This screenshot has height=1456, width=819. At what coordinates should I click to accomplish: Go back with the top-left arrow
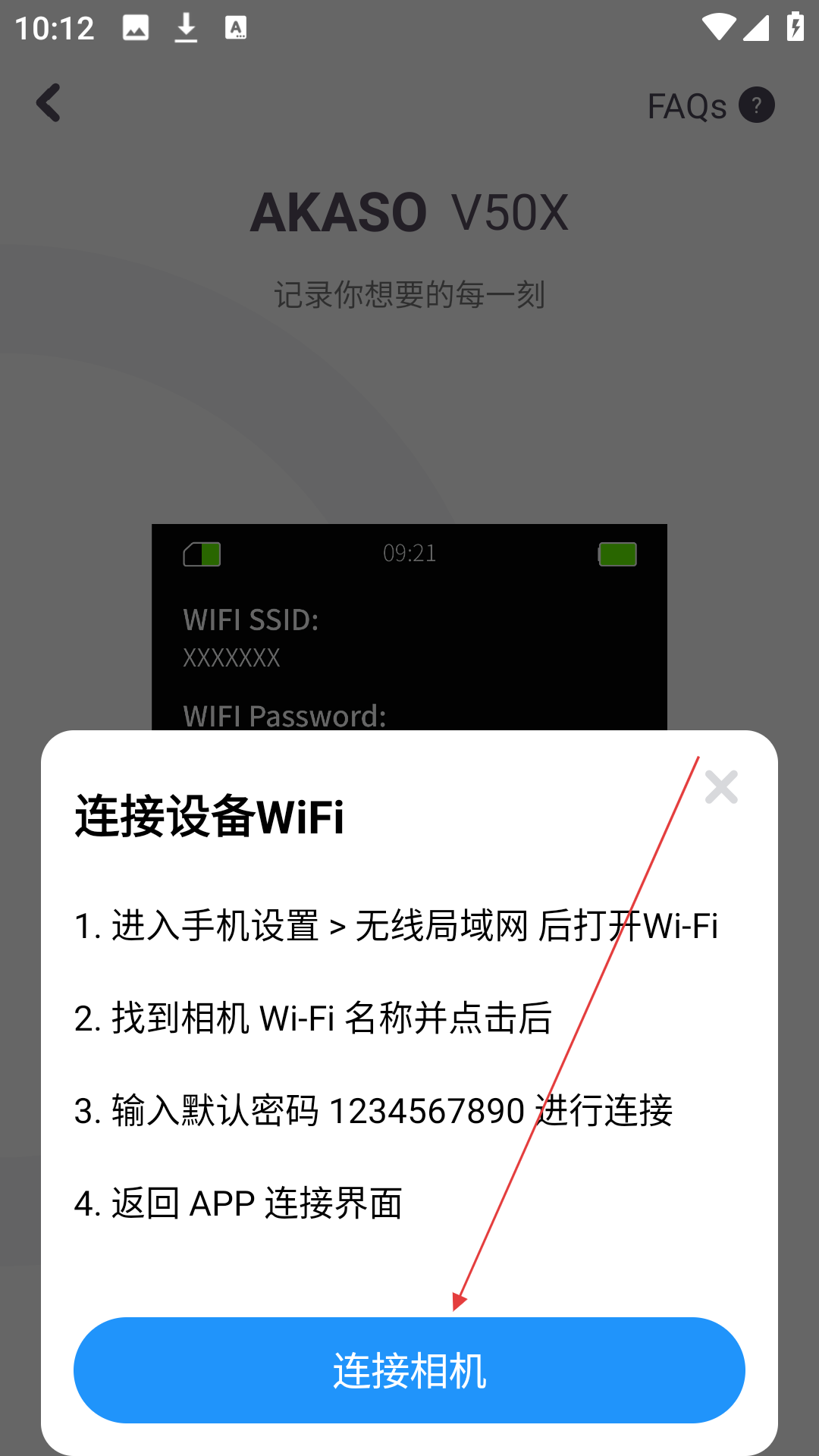coord(49,102)
